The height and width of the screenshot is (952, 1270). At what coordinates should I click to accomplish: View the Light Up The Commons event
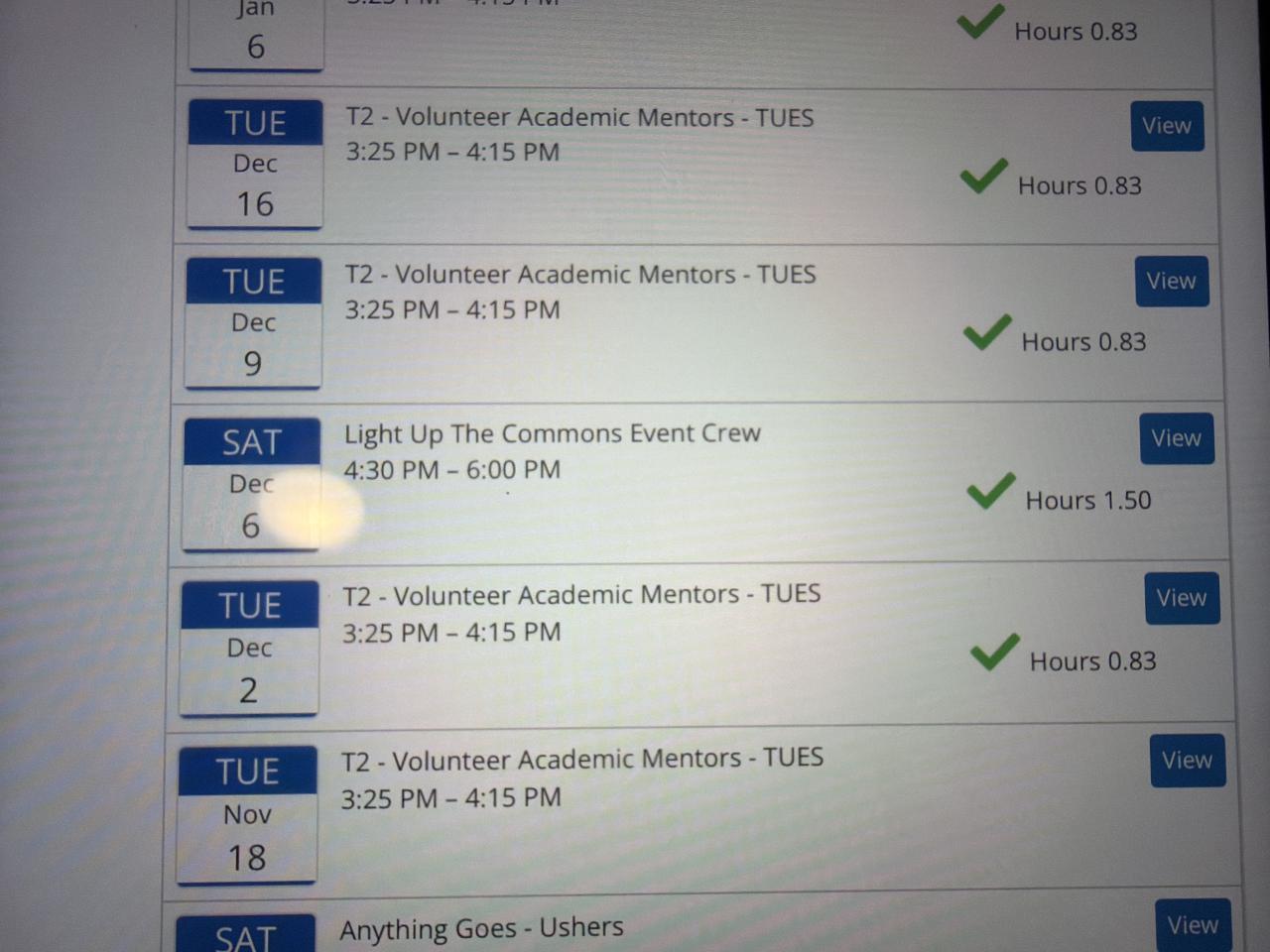point(1176,438)
